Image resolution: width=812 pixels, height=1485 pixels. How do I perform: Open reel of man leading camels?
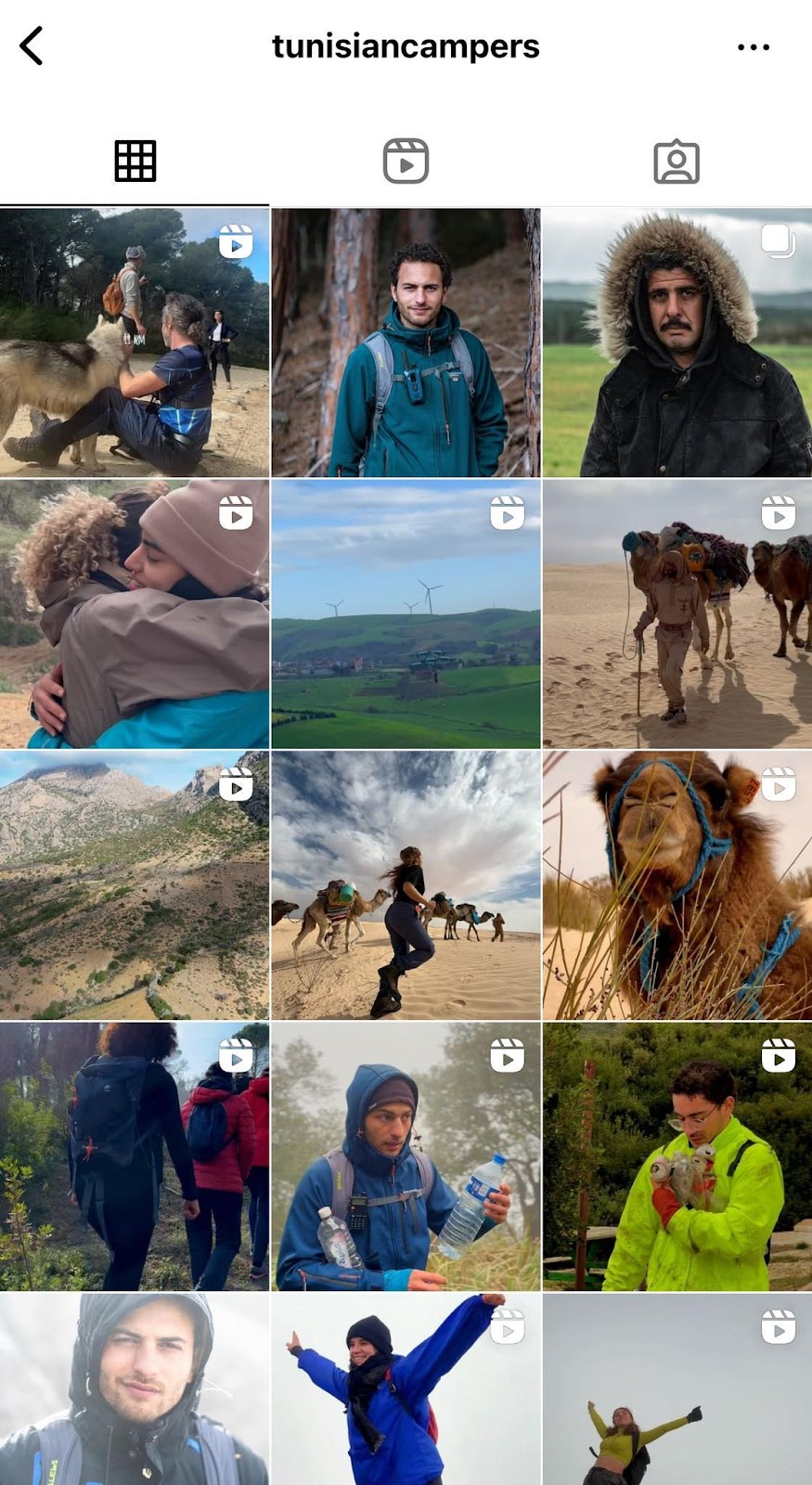[x=677, y=613]
